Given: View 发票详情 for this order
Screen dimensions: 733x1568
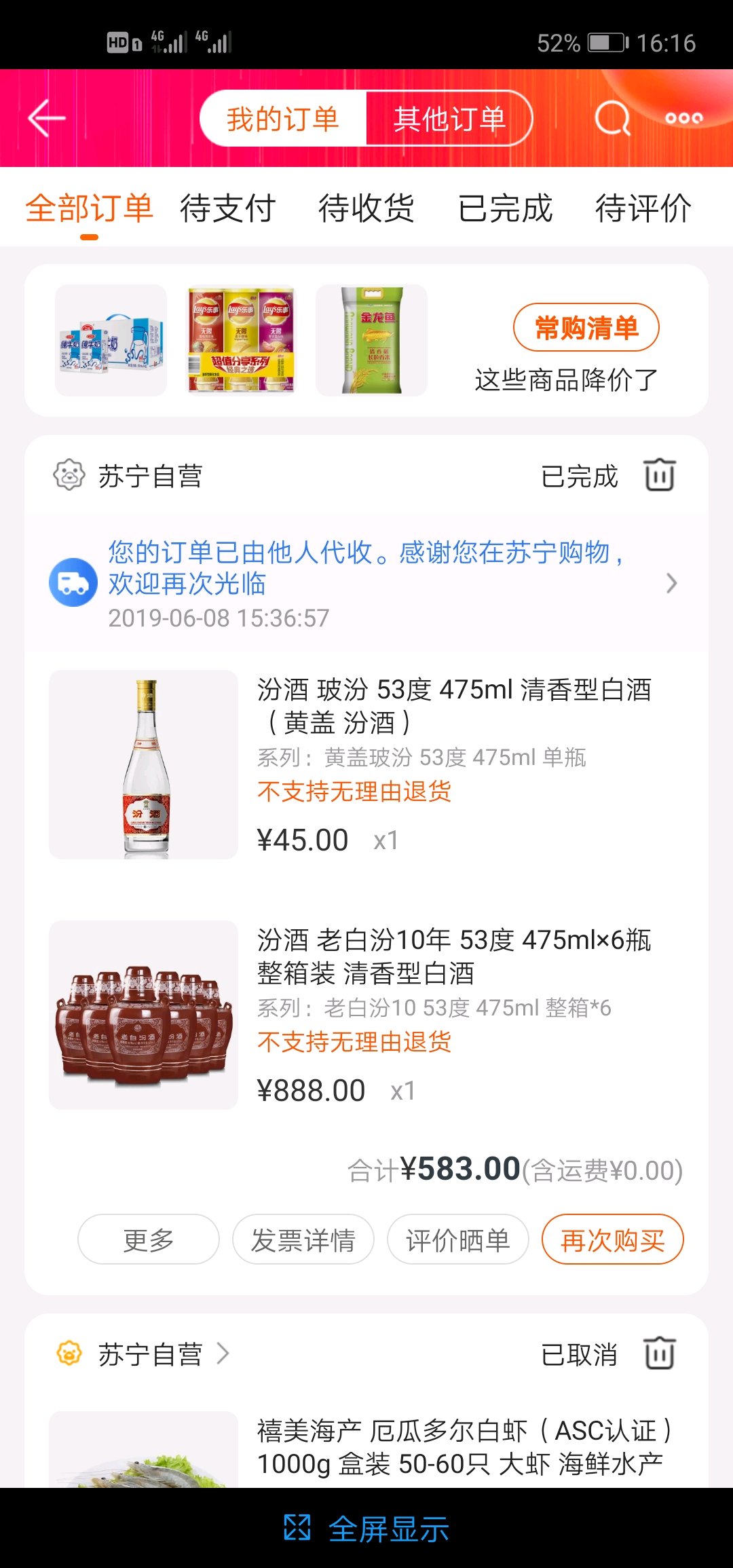Looking at the screenshot, I should click(x=303, y=1239).
